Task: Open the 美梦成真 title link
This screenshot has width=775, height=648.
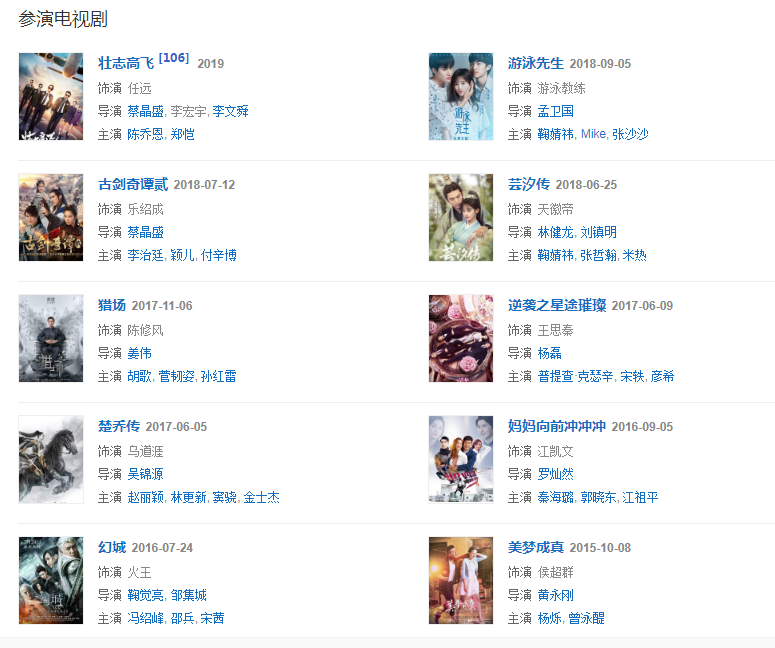Action: pyautogui.click(x=536, y=547)
